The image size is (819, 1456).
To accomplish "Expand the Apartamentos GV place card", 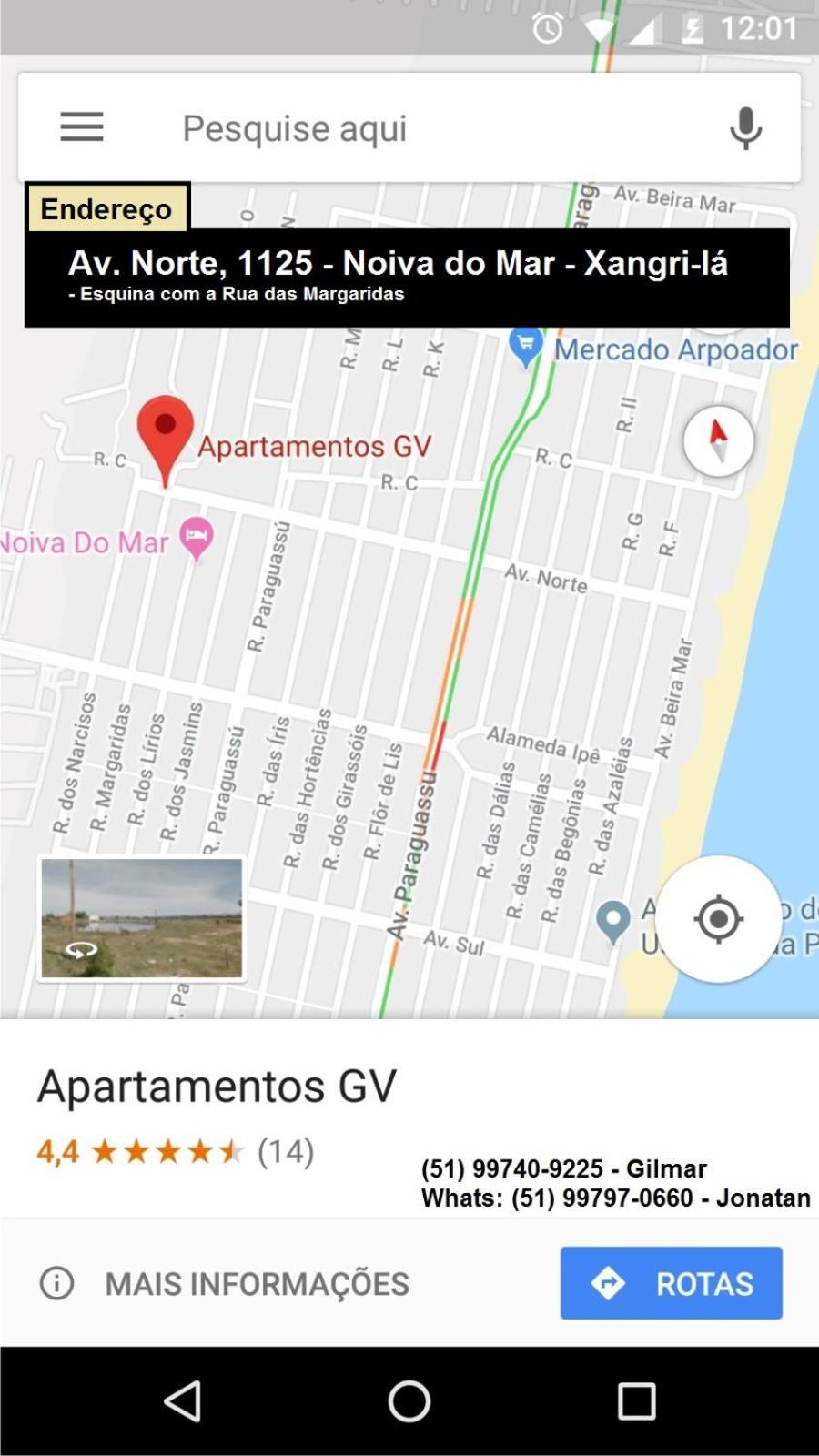I will coord(217,1086).
